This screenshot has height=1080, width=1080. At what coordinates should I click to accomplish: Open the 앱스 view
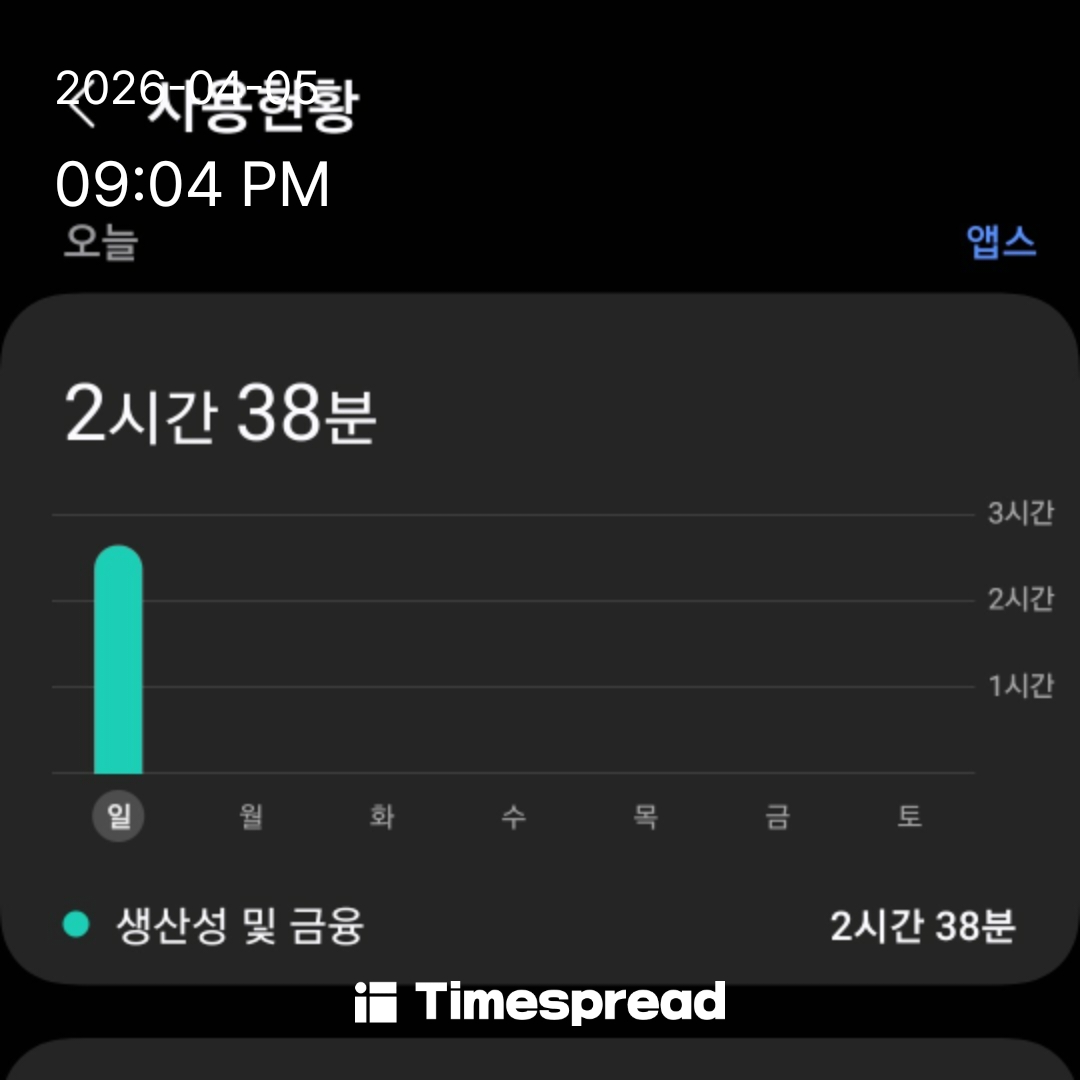click(x=1000, y=242)
